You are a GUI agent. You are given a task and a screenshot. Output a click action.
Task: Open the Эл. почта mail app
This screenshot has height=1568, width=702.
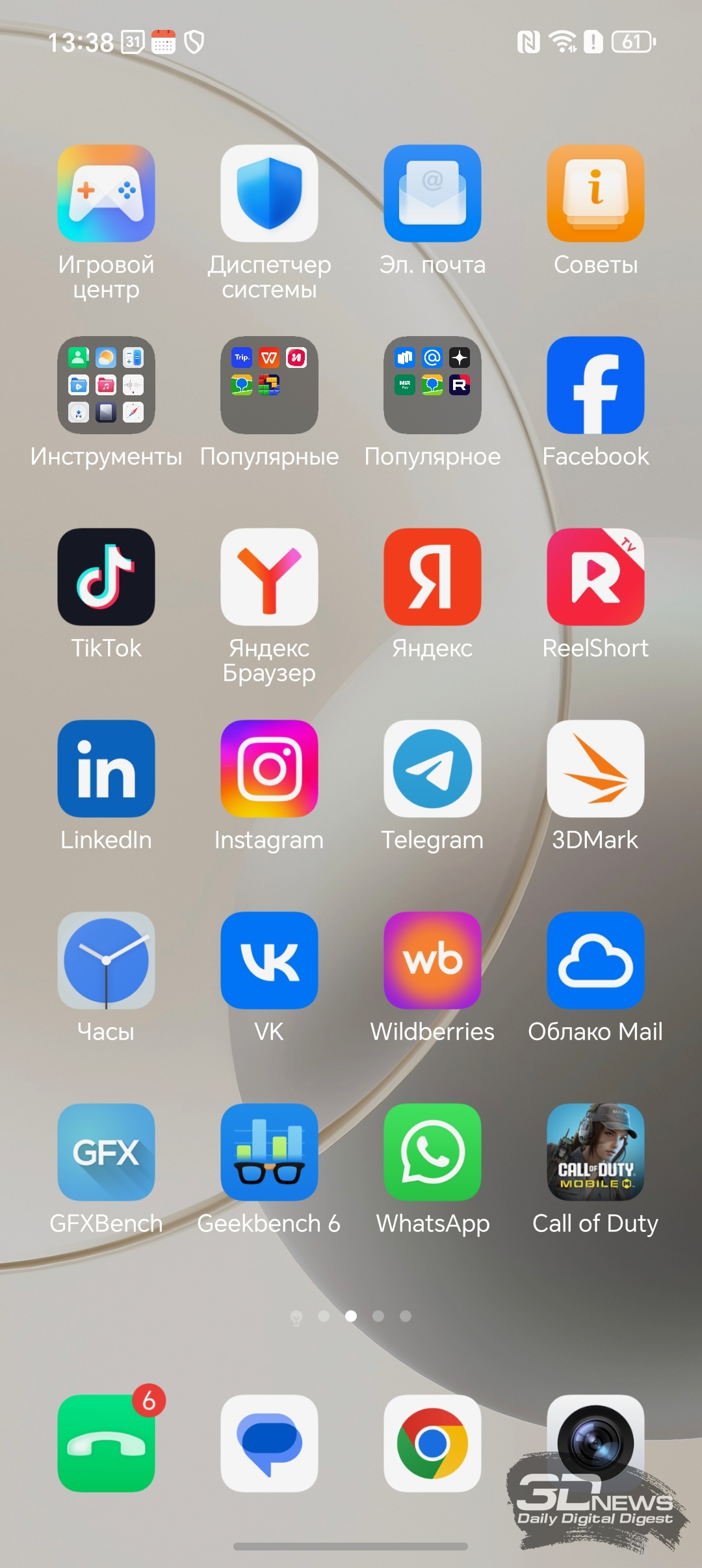(x=432, y=193)
